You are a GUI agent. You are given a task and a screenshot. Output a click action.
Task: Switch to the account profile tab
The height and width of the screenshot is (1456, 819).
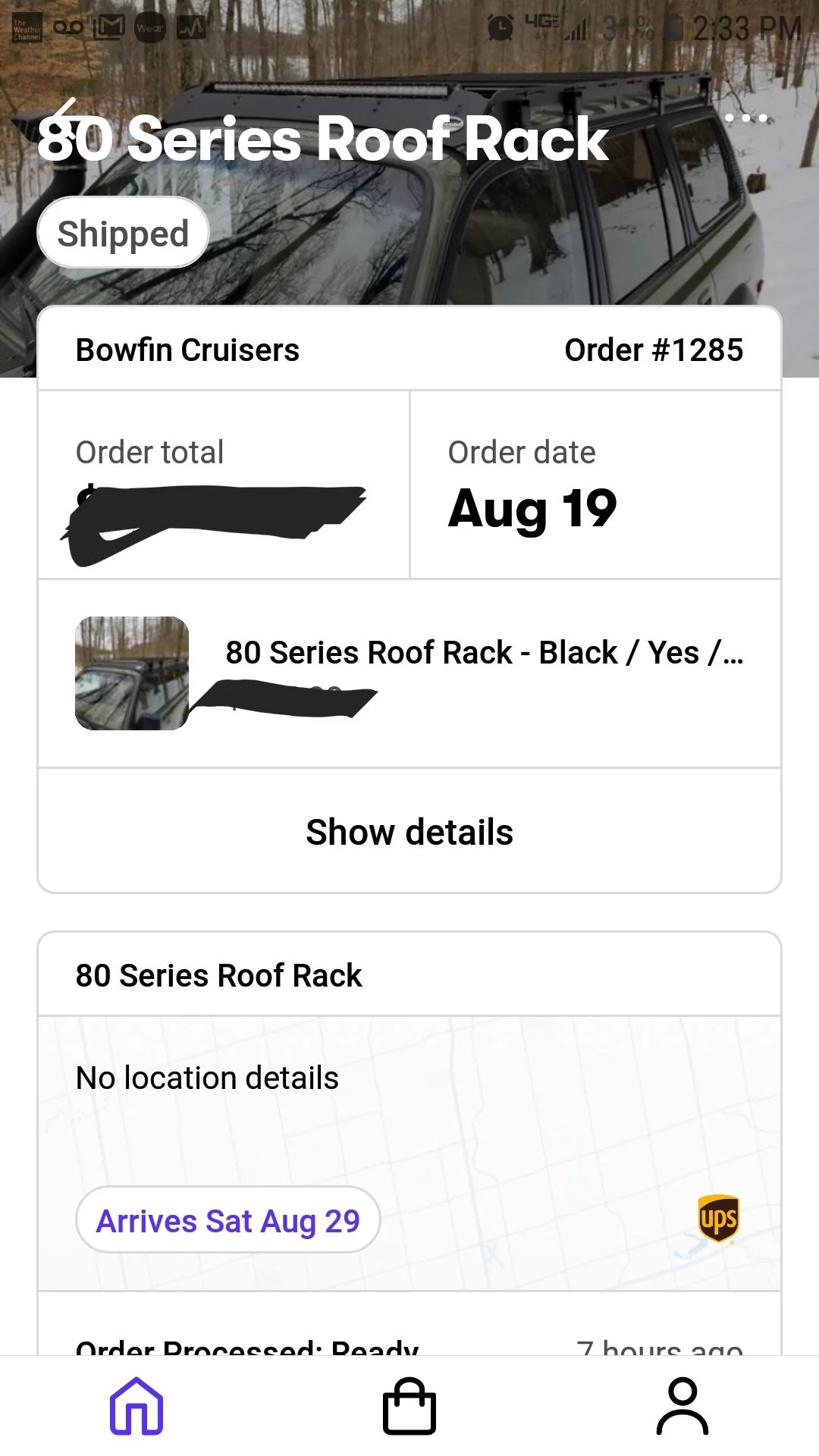pos(682,1406)
